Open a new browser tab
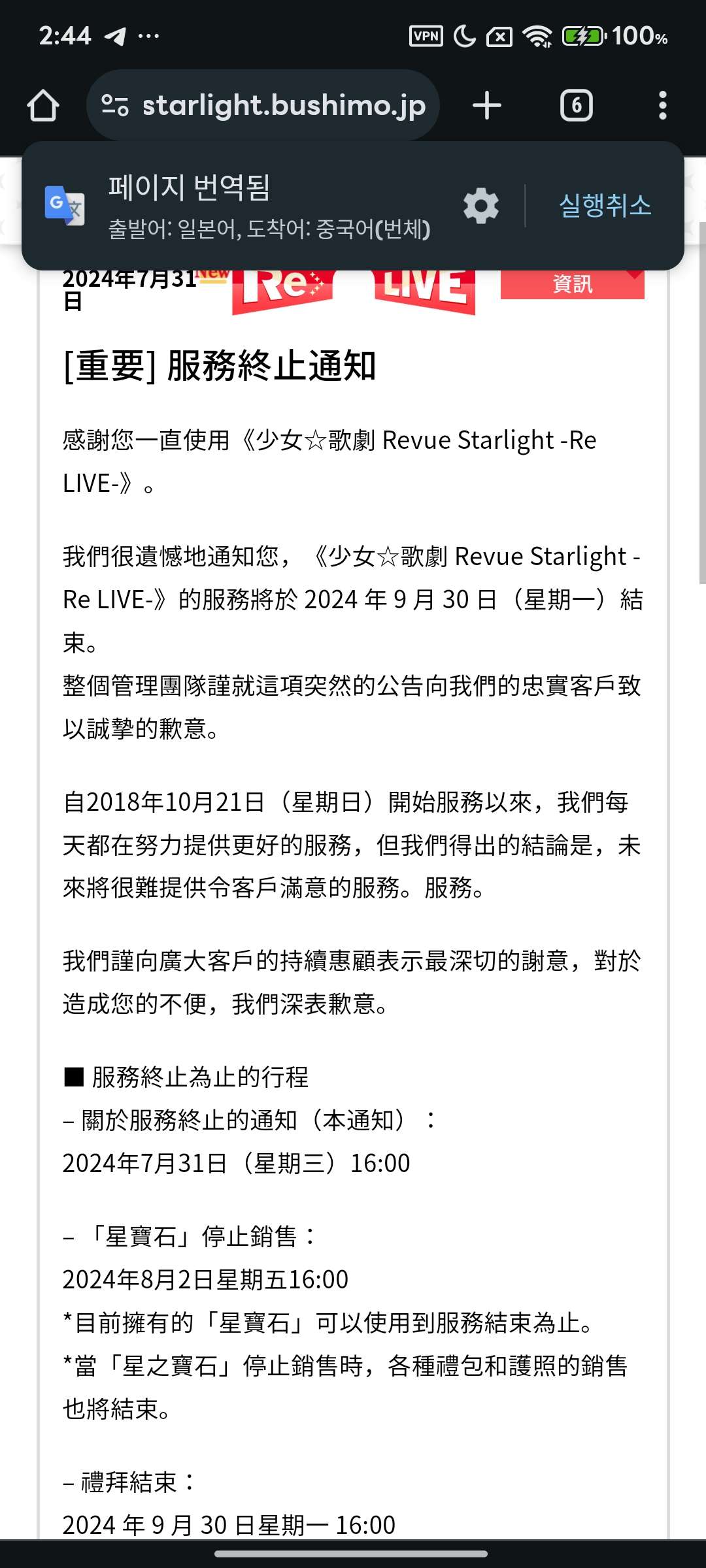706x1568 pixels. pos(487,106)
